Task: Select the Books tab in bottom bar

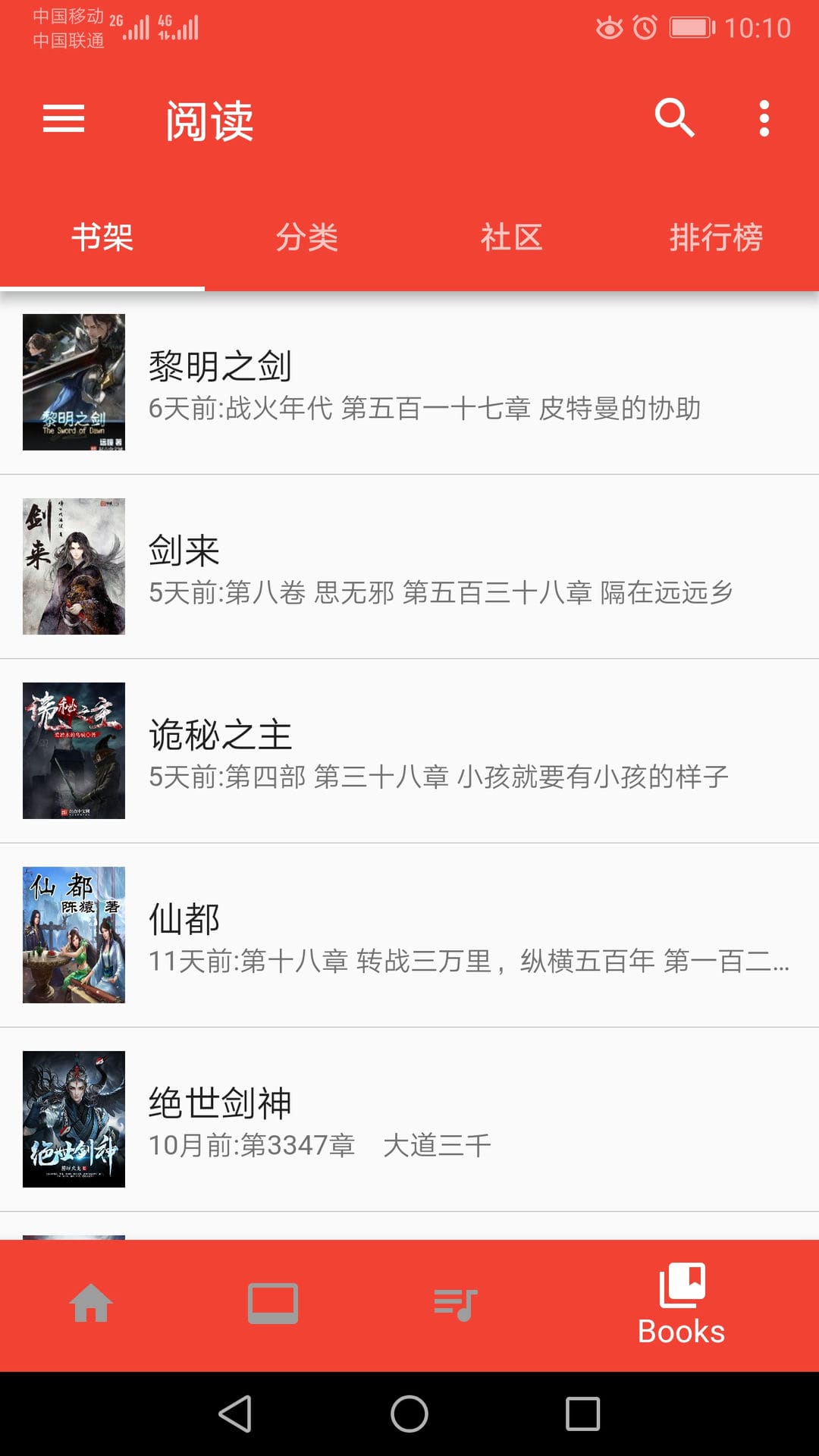Action: point(682,1305)
